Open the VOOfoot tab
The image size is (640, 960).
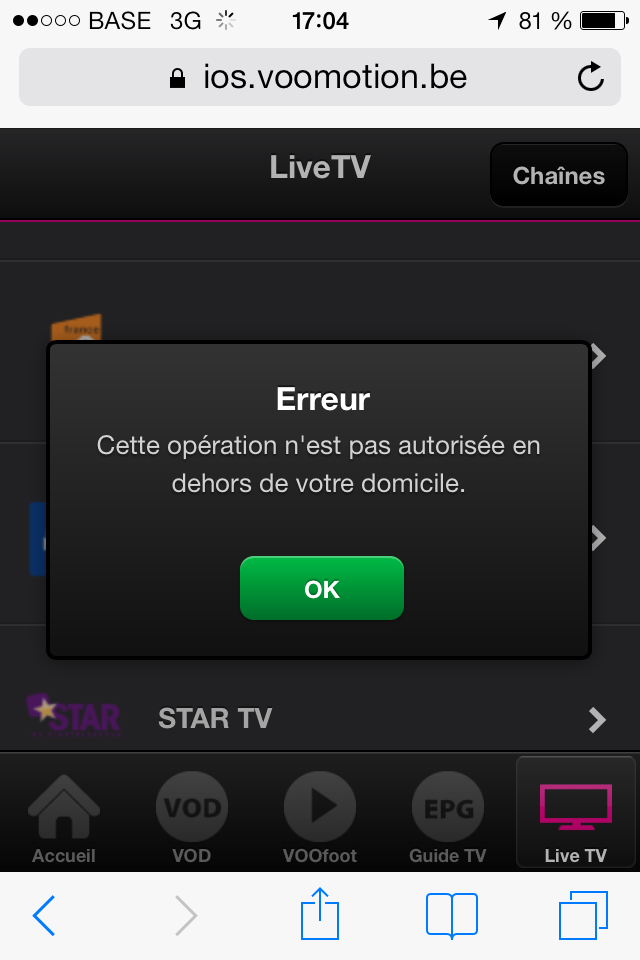click(319, 814)
